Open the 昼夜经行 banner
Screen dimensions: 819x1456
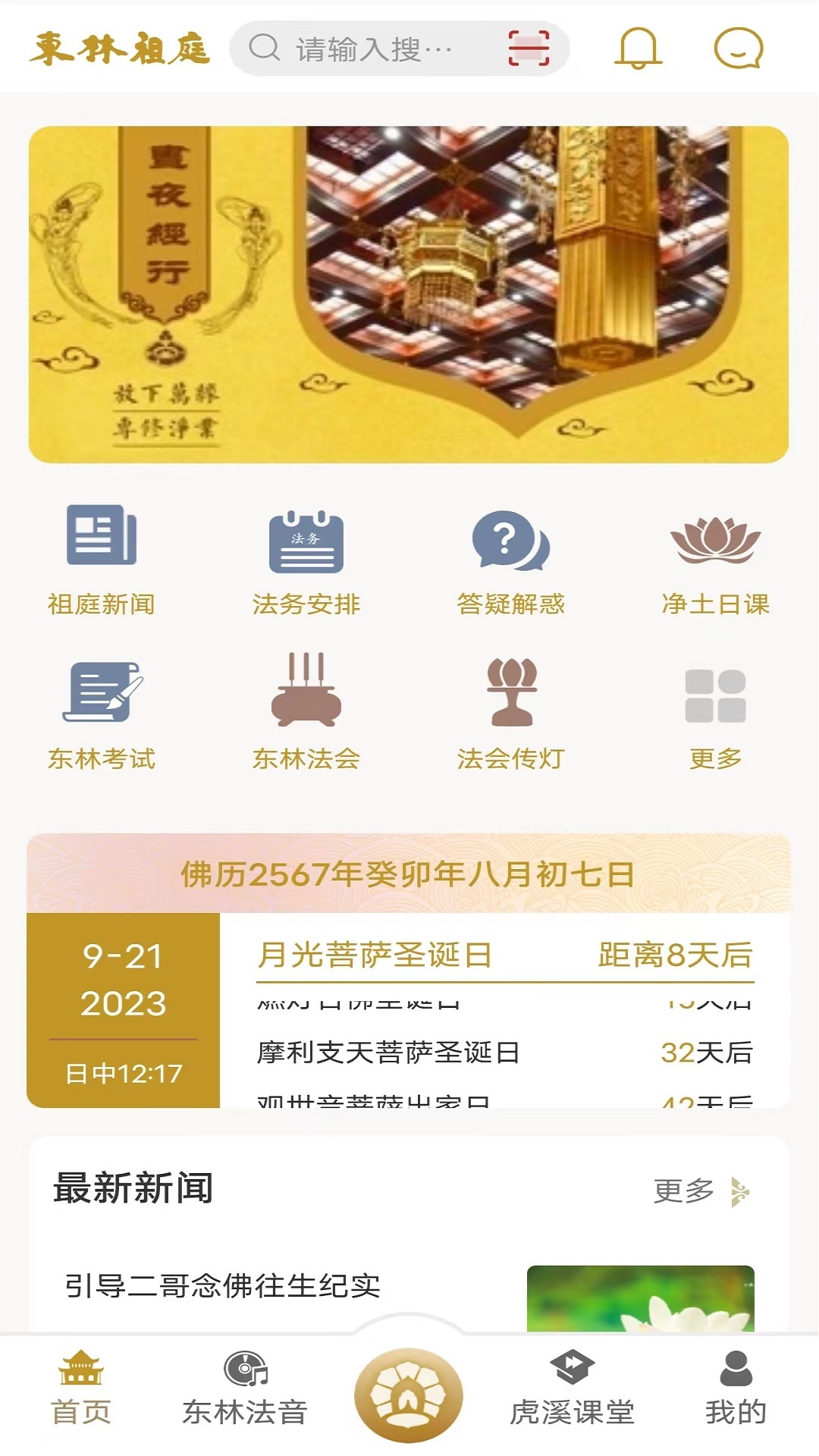click(409, 294)
